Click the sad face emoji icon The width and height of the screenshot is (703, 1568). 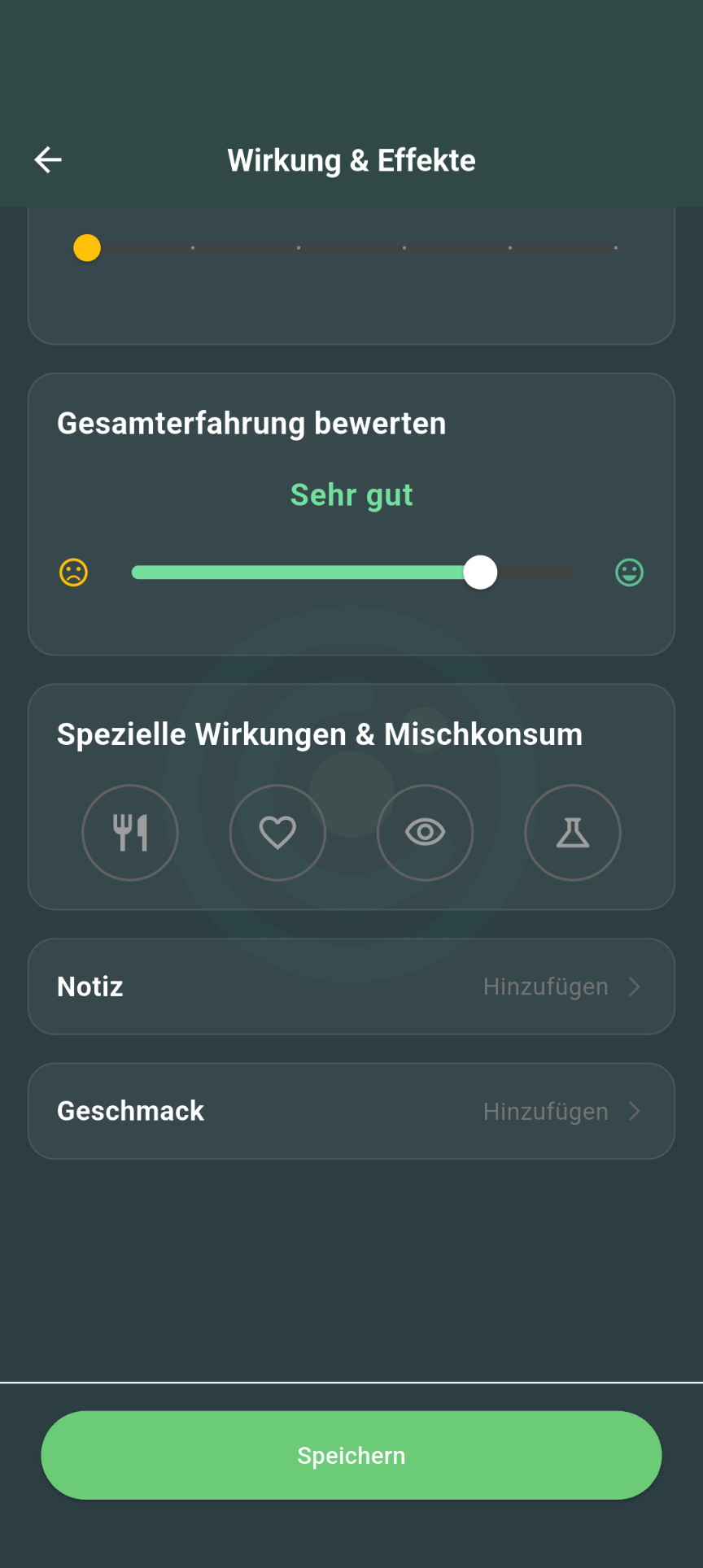tap(73, 572)
